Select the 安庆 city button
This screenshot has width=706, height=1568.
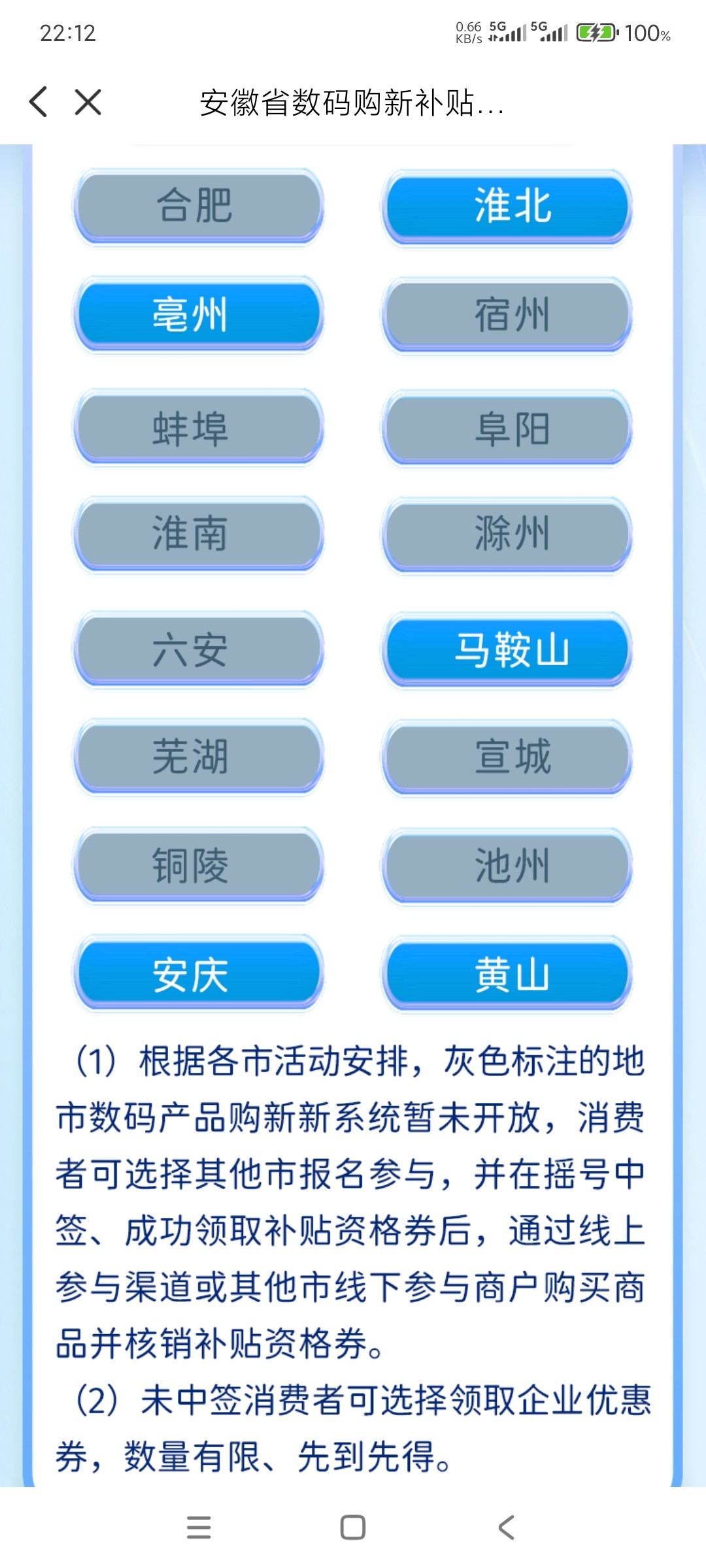(198, 973)
